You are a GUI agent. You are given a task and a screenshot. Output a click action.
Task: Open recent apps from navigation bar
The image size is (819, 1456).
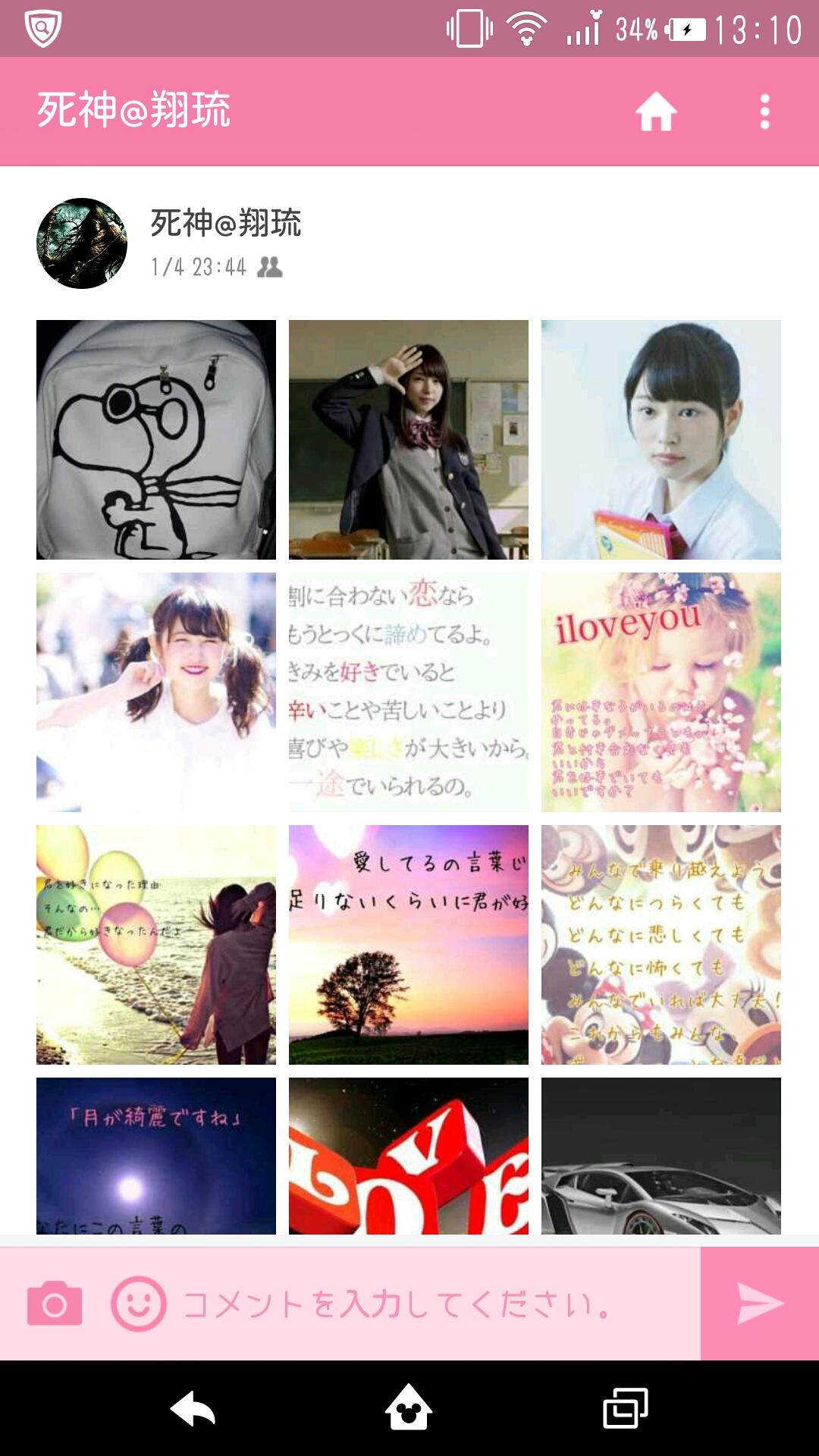(x=625, y=1409)
